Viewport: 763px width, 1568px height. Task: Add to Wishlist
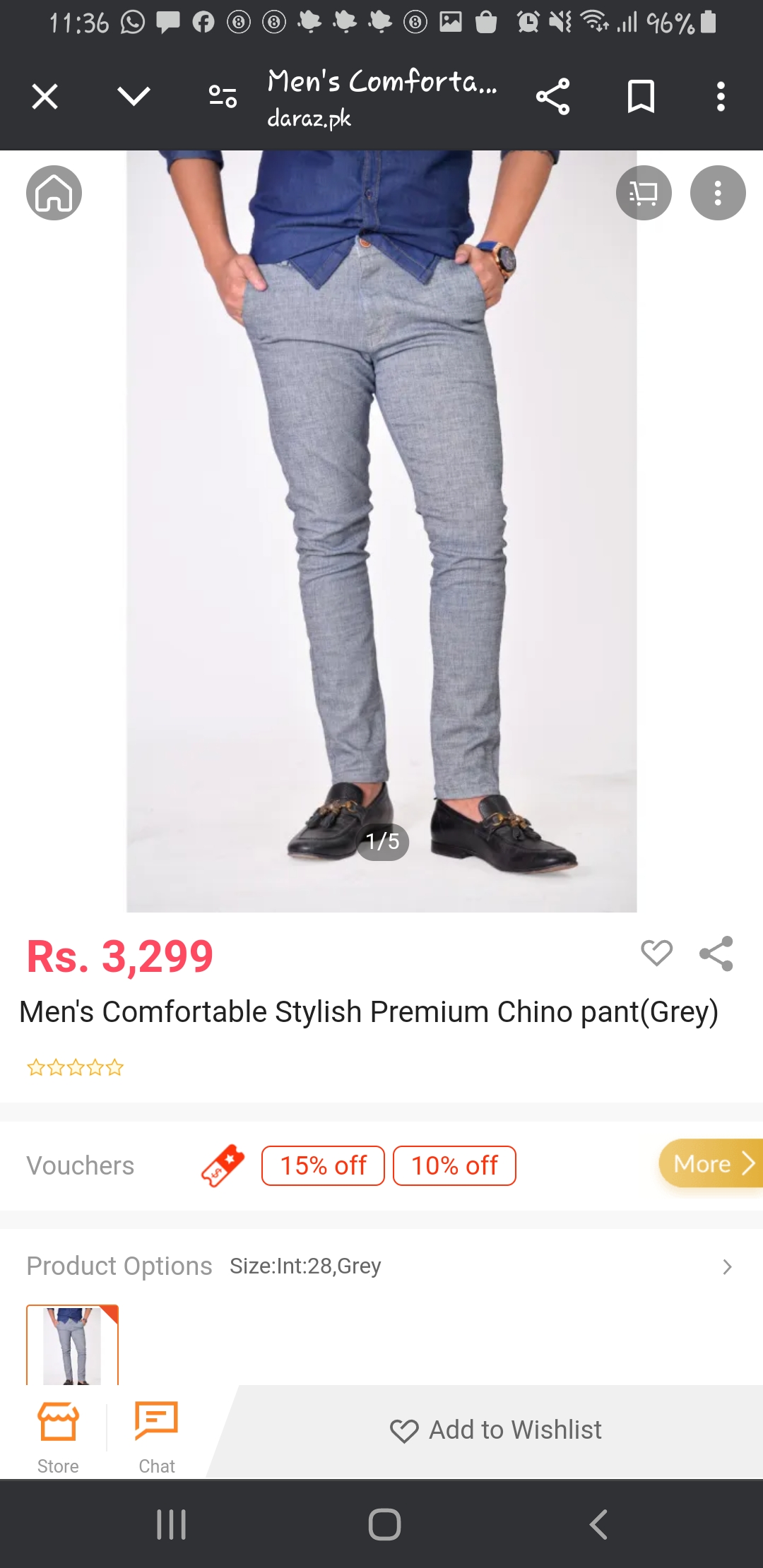[496, 1430]
